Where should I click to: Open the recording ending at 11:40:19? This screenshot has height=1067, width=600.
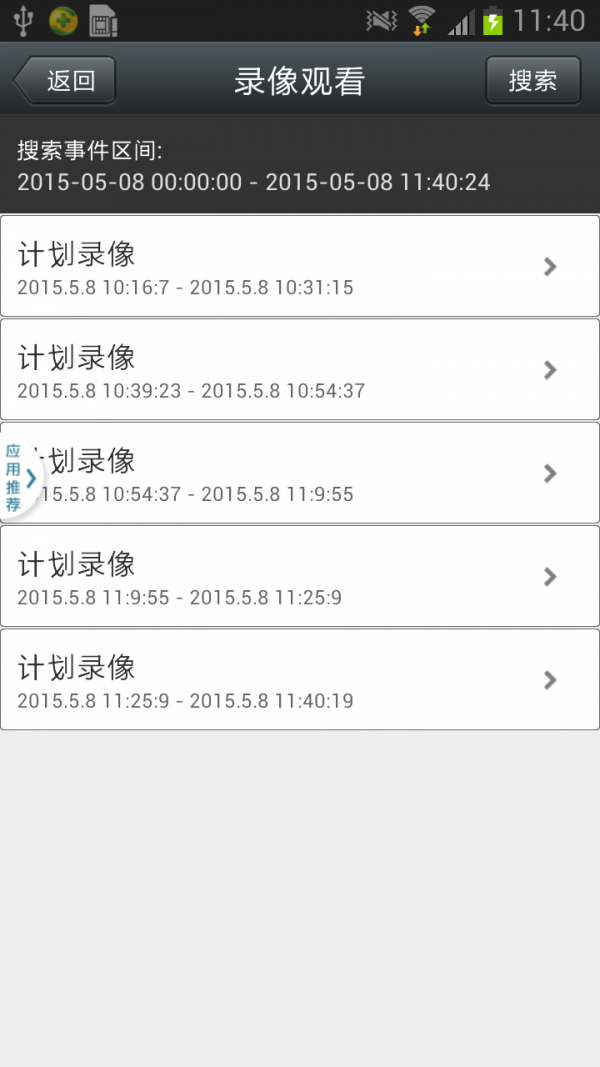click(x=300, y=680)
